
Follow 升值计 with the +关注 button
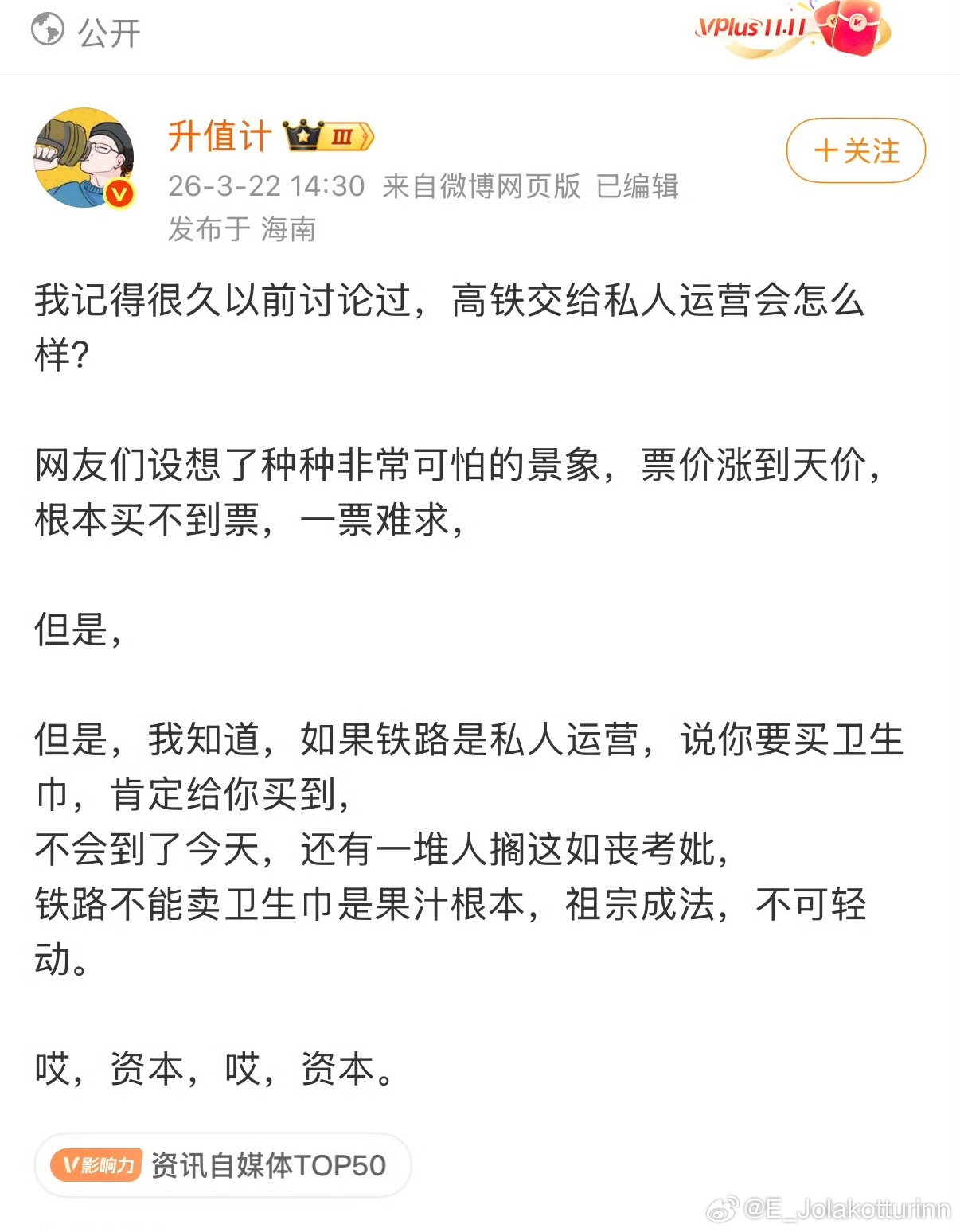pyautogui.click(x=855, y=148)
